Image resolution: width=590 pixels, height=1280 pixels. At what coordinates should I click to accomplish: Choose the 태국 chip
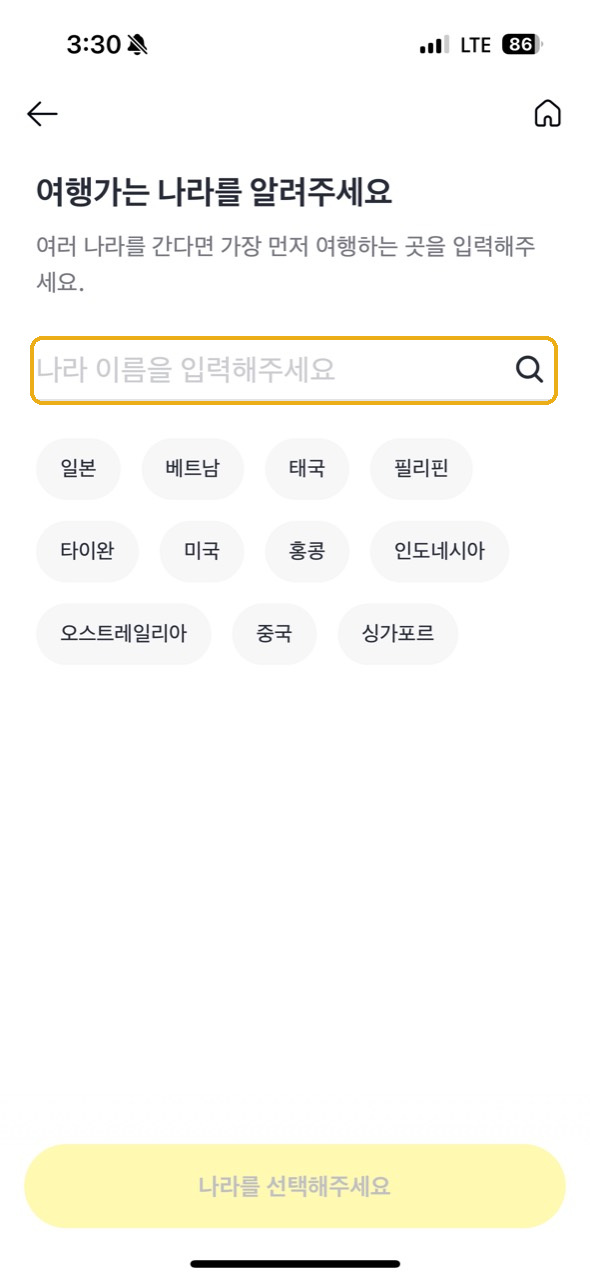(x=307, y=469)
